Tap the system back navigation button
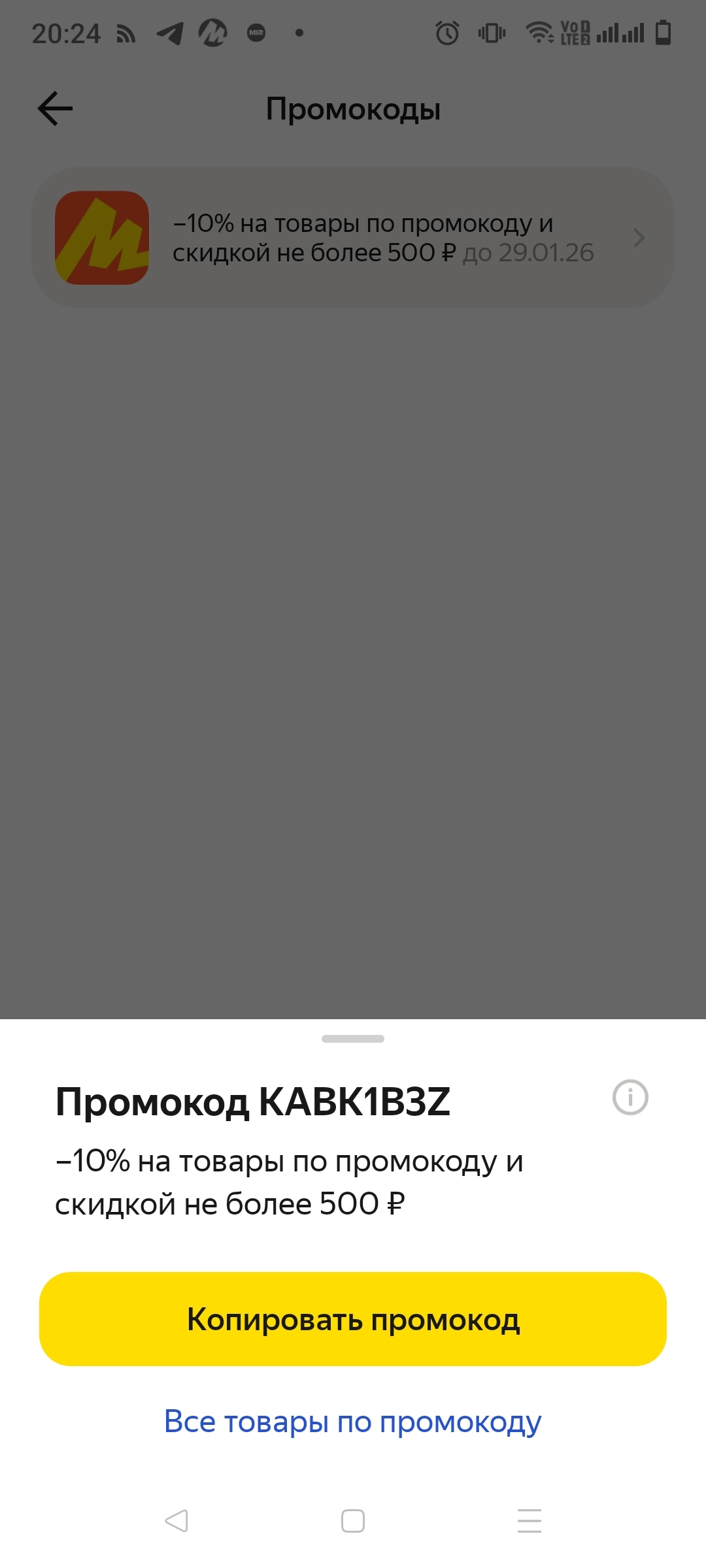706x1568 pixels. (x=176, y=1520)
